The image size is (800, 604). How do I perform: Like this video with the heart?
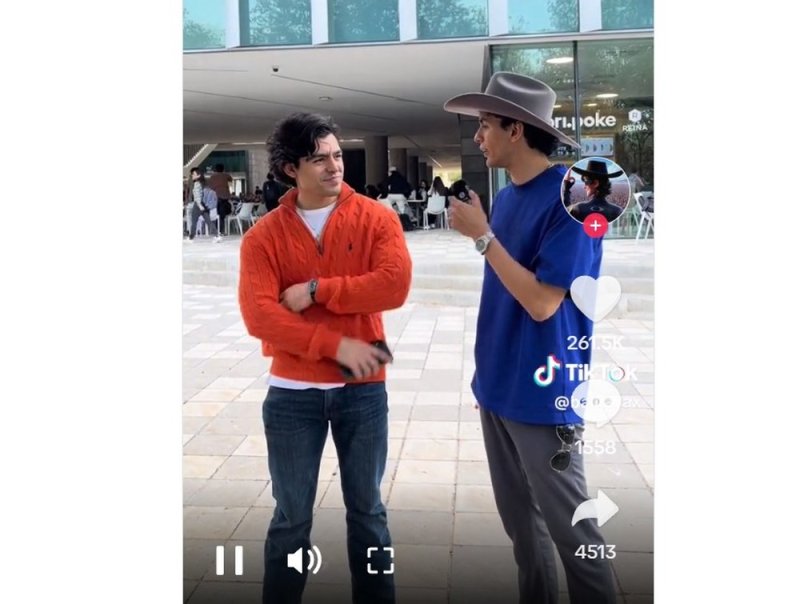pyautogui.click(x=595, y=297)
